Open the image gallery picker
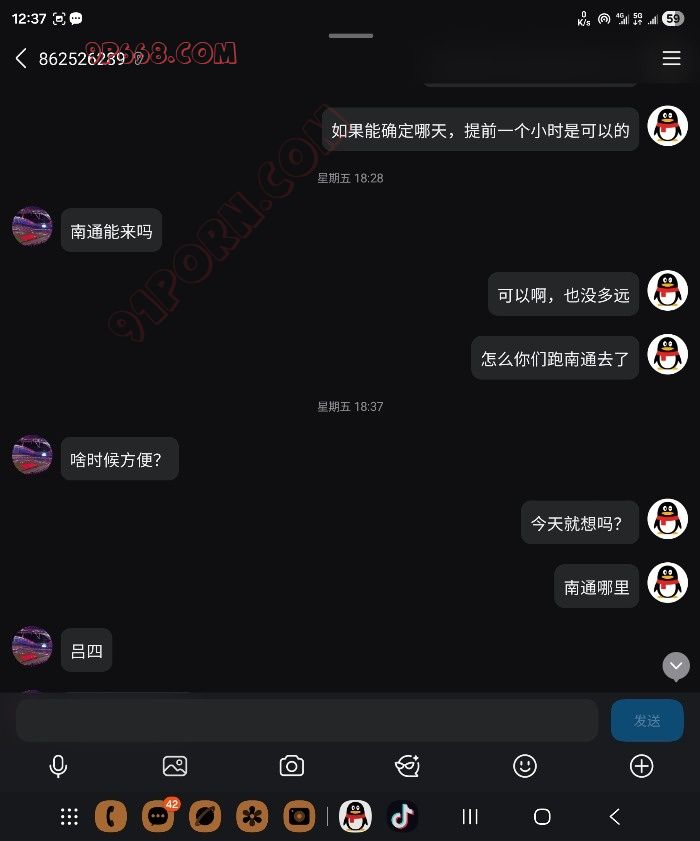700x841 pixels. [x=175, y=766]
